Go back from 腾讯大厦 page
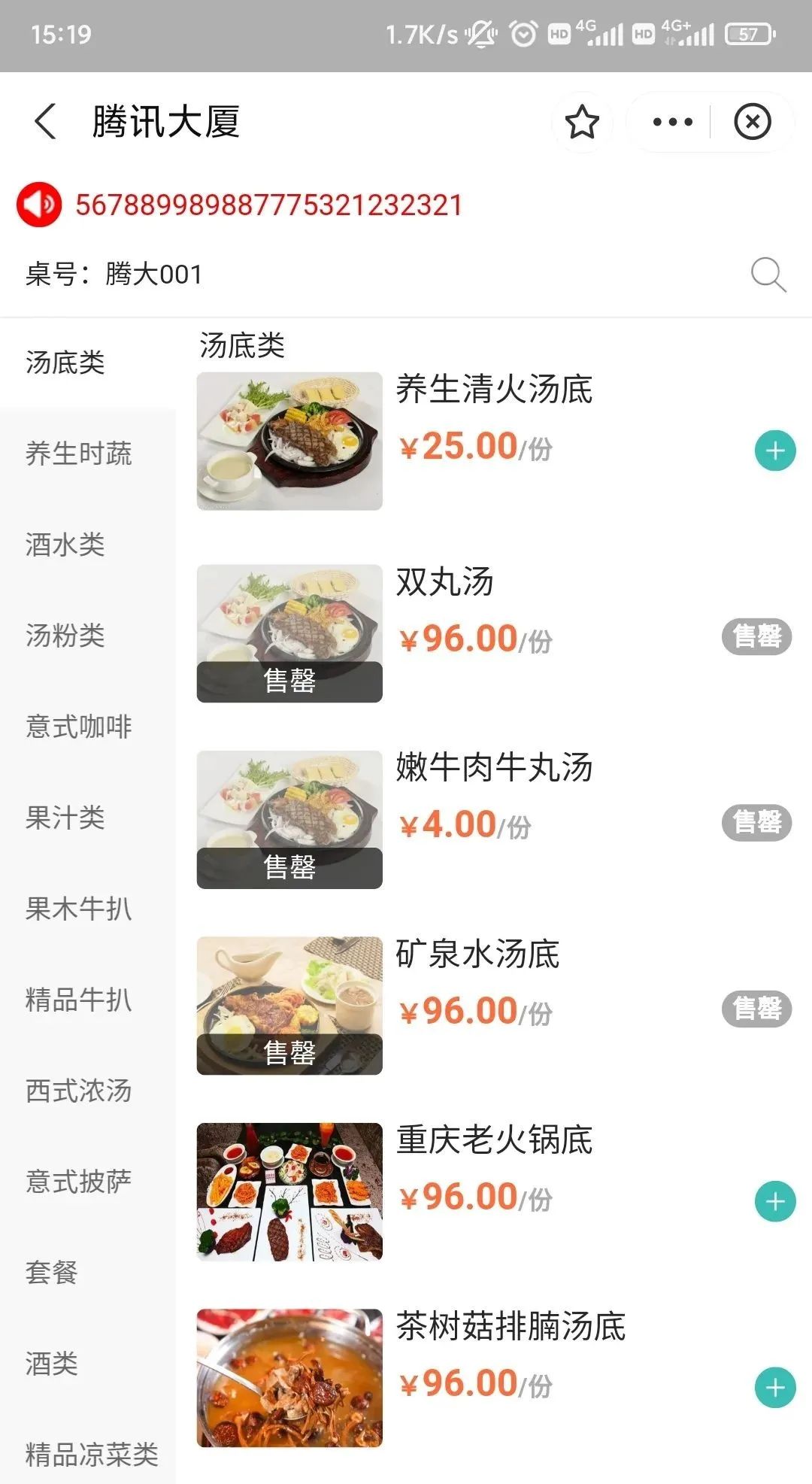812x1484 pixels. pos(46,122)
